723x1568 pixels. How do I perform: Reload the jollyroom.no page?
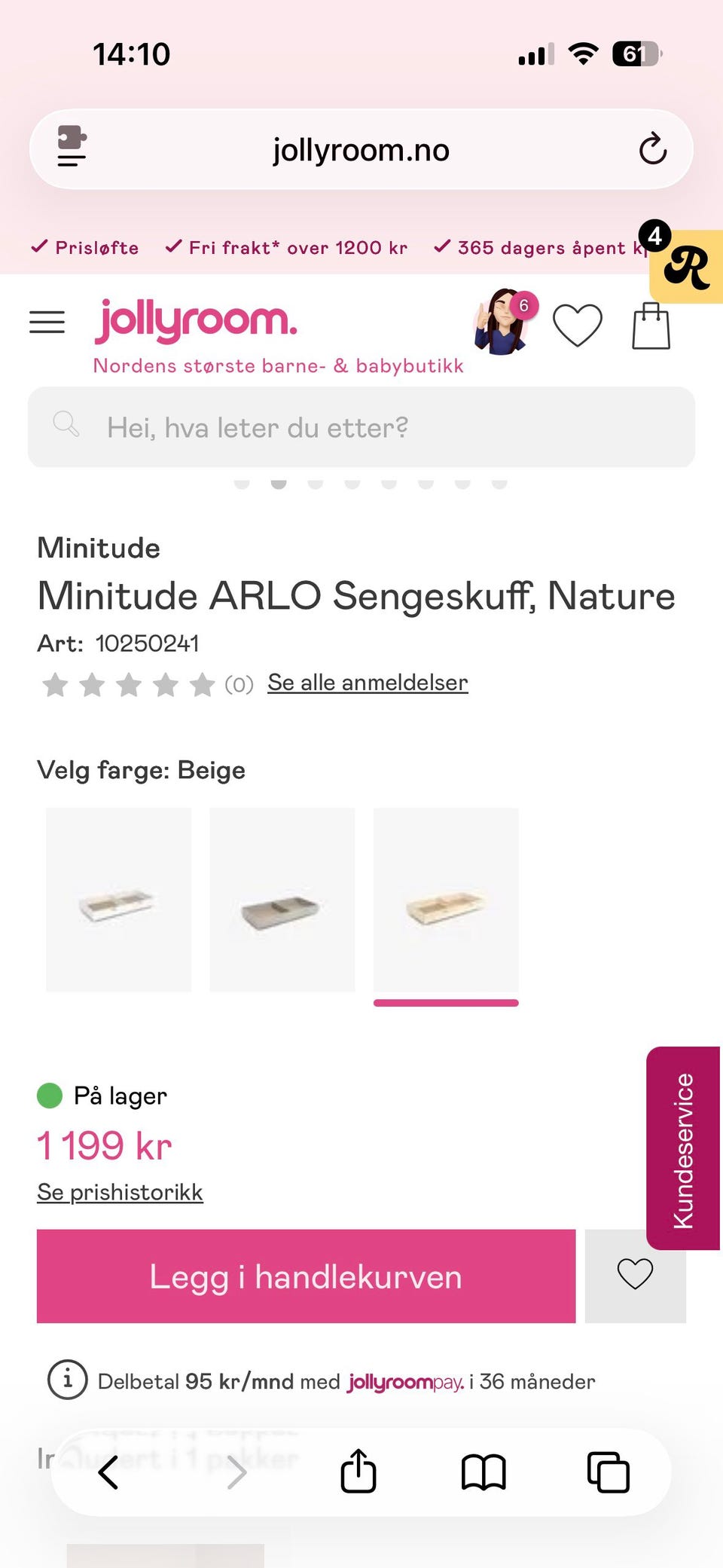click(x=653, y=148)
